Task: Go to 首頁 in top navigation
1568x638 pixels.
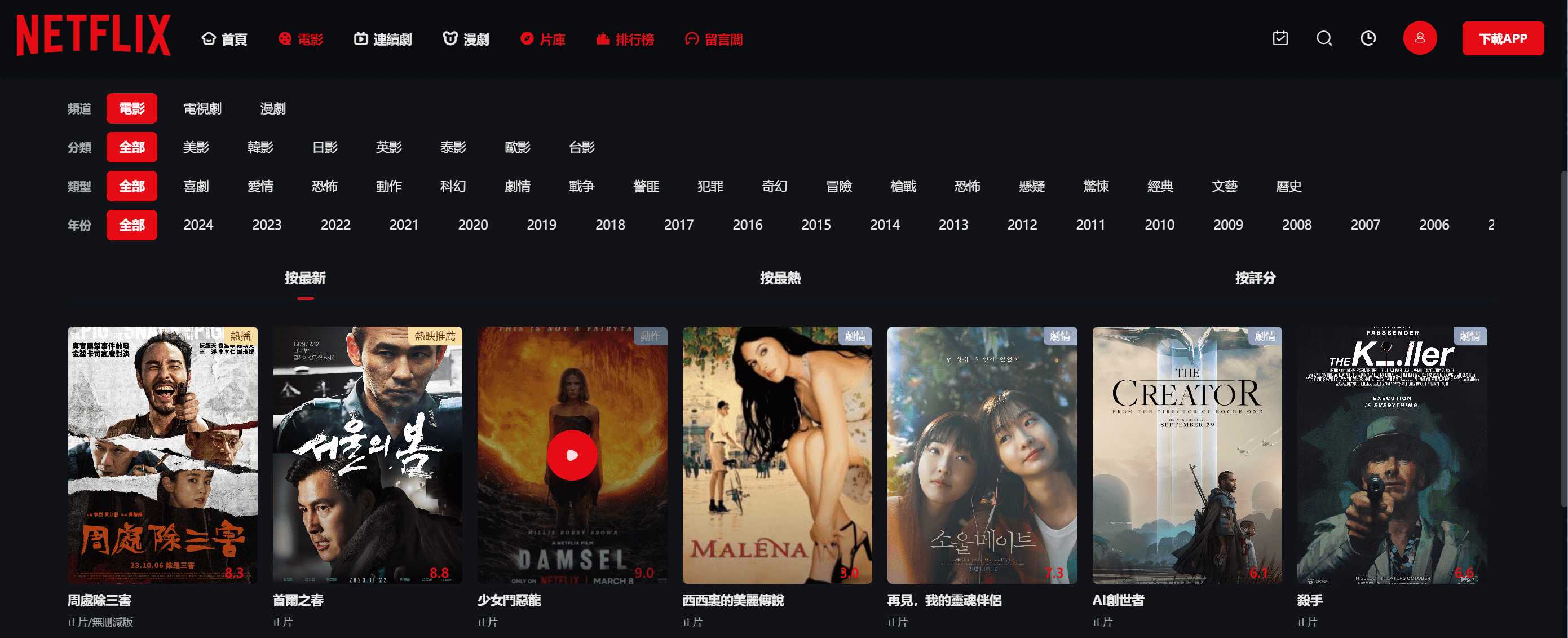Action: click(x=224, y=39)
